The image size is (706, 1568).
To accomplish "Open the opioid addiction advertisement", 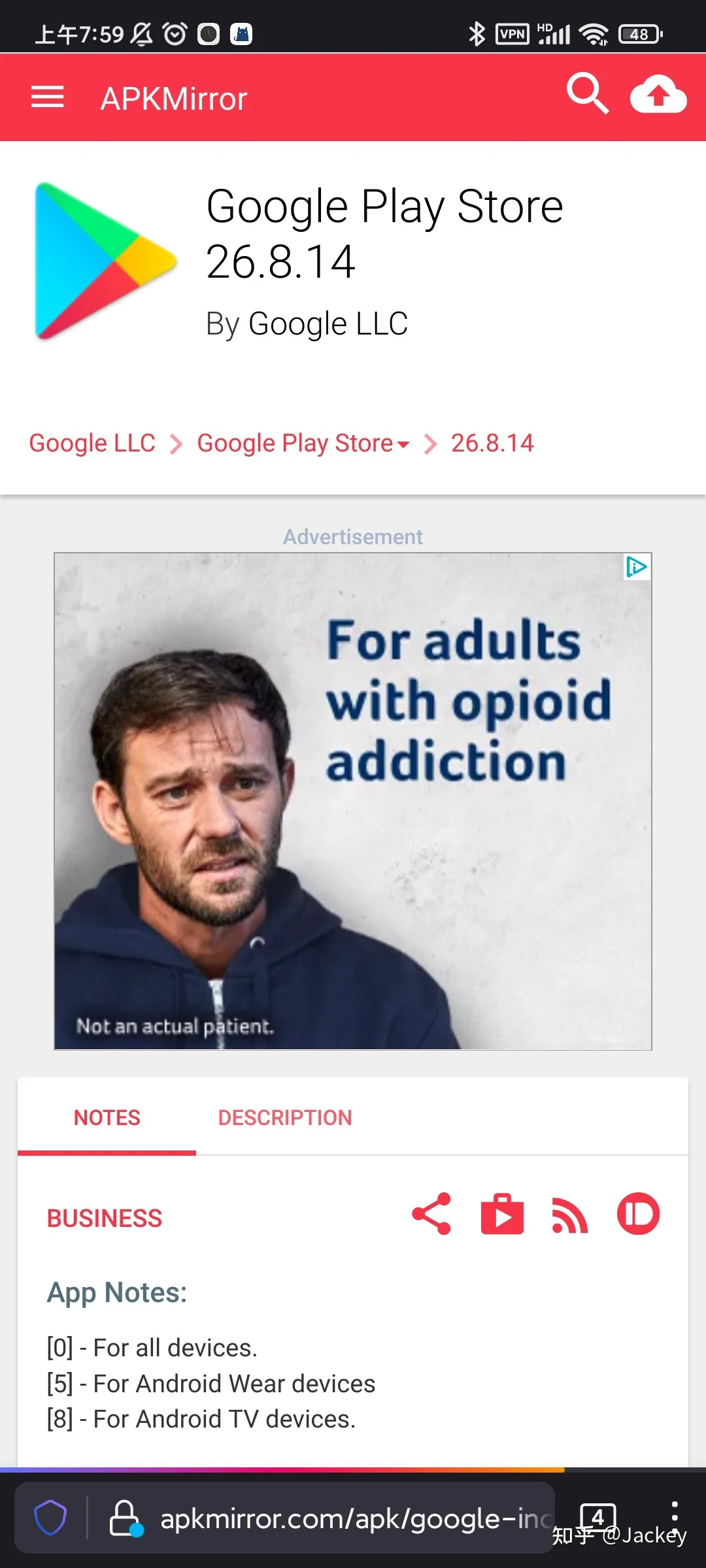I will [x=353, y=802].
